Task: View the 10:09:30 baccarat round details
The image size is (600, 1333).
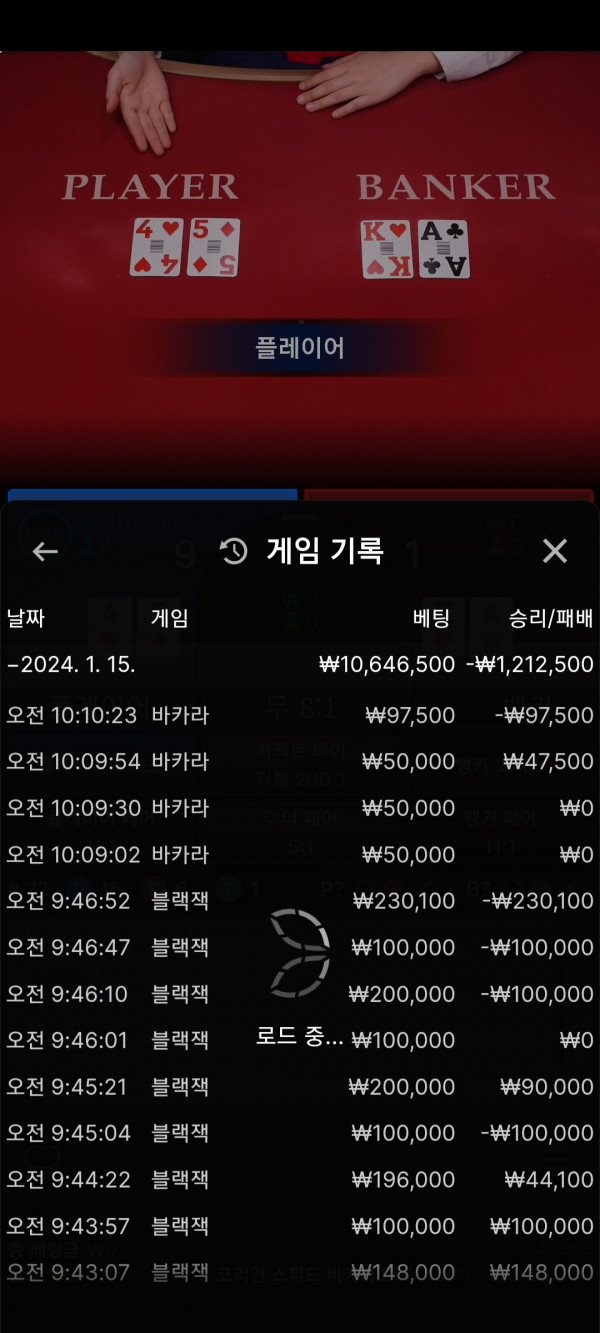Action: 300,808
